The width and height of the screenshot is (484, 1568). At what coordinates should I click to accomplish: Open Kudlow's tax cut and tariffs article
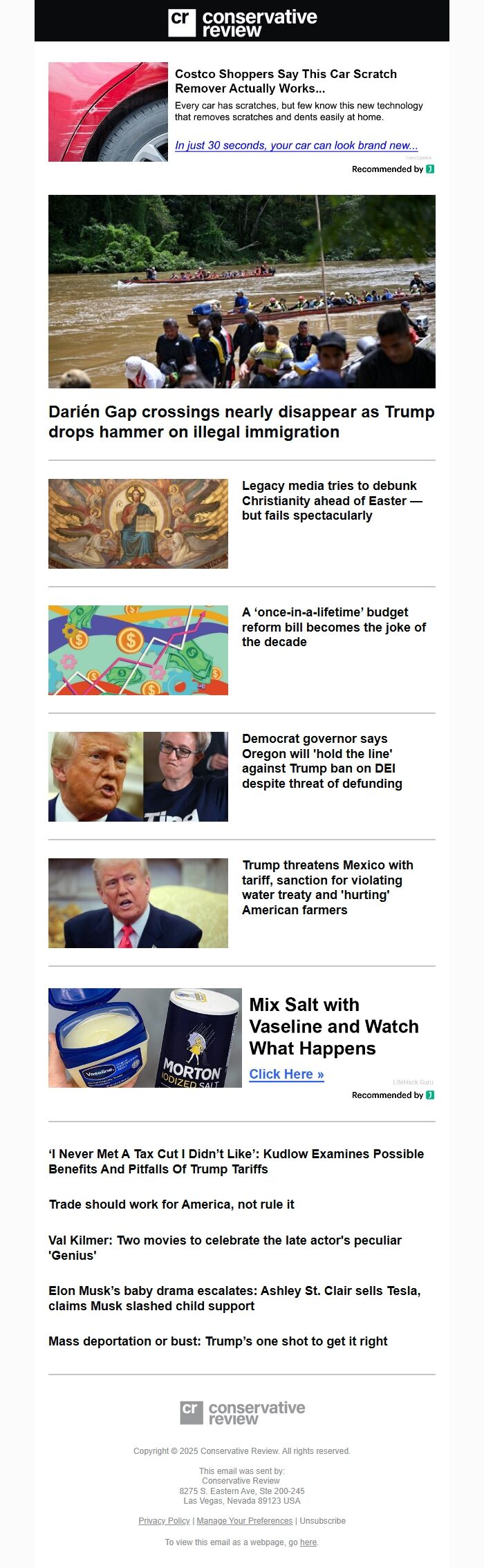236,1161
